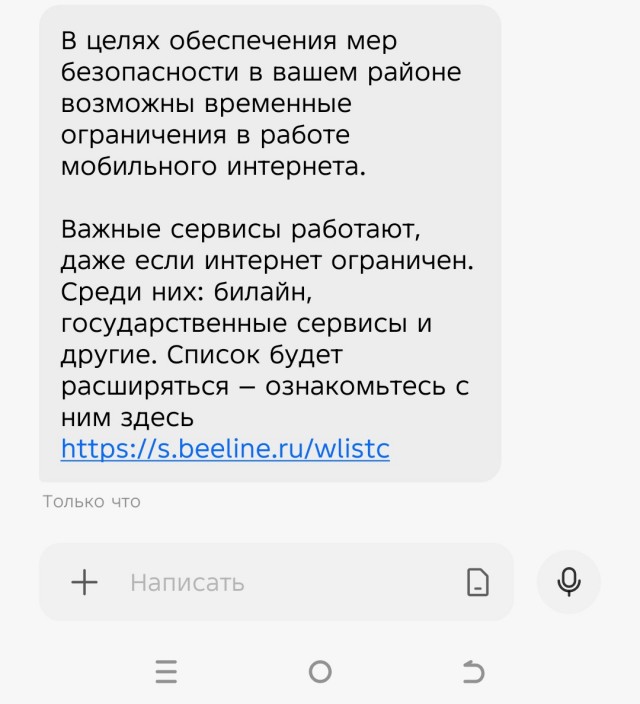Go back using system navigation
The width and height of the screenshot is (640, 704).
473,672
